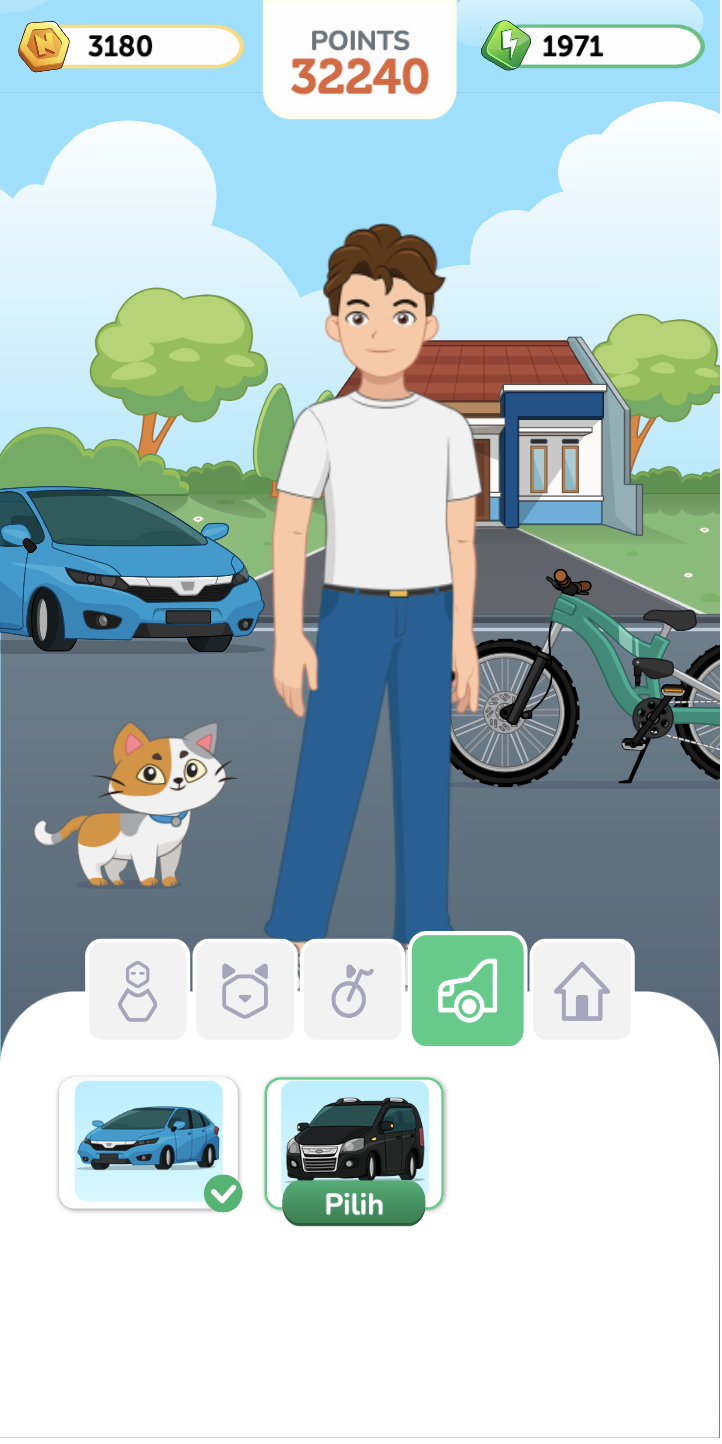The width and height of the screenshot is (722, 1444).
Task: Open the pet cat tab
Action: [245, 990]
